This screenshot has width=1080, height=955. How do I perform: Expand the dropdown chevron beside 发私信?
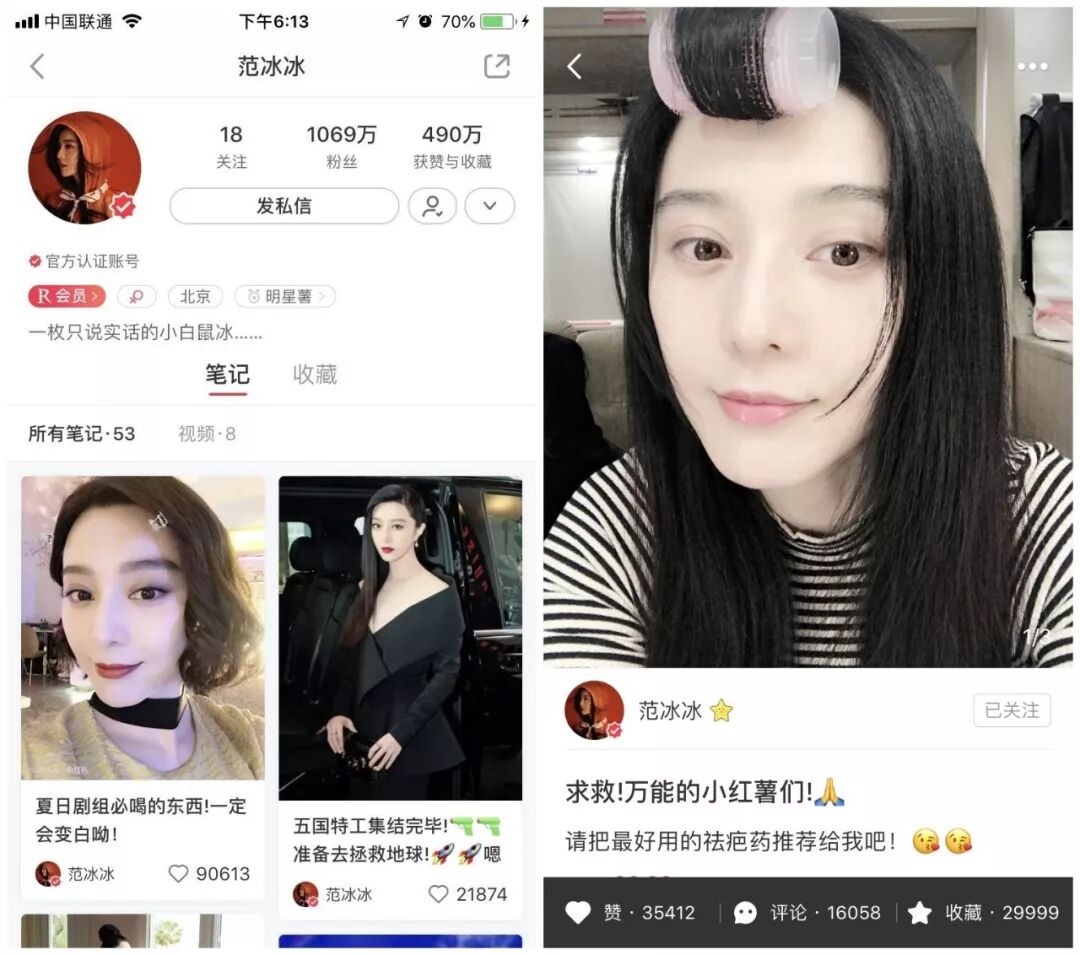489,206
